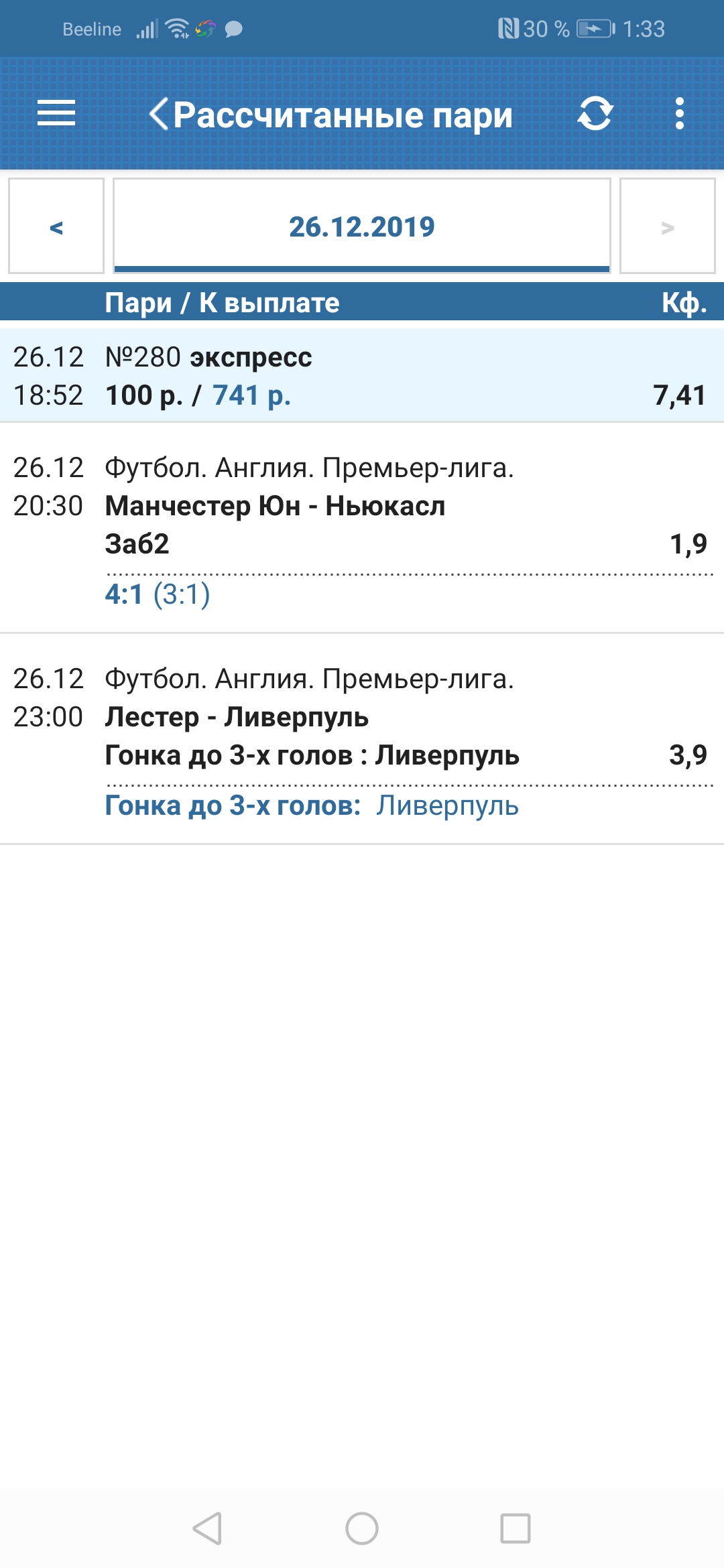The image size is (724, 1568).
Task: Refresh the settled bets list
Action: point(595,114)
